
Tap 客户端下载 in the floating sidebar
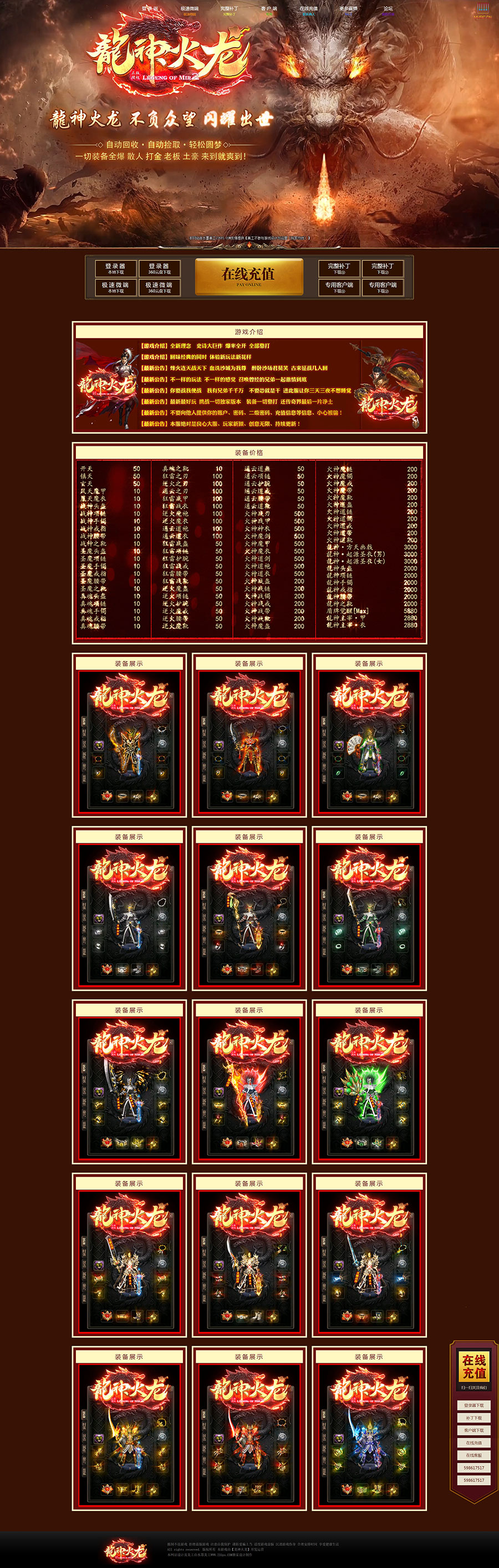coord(474,1430)
